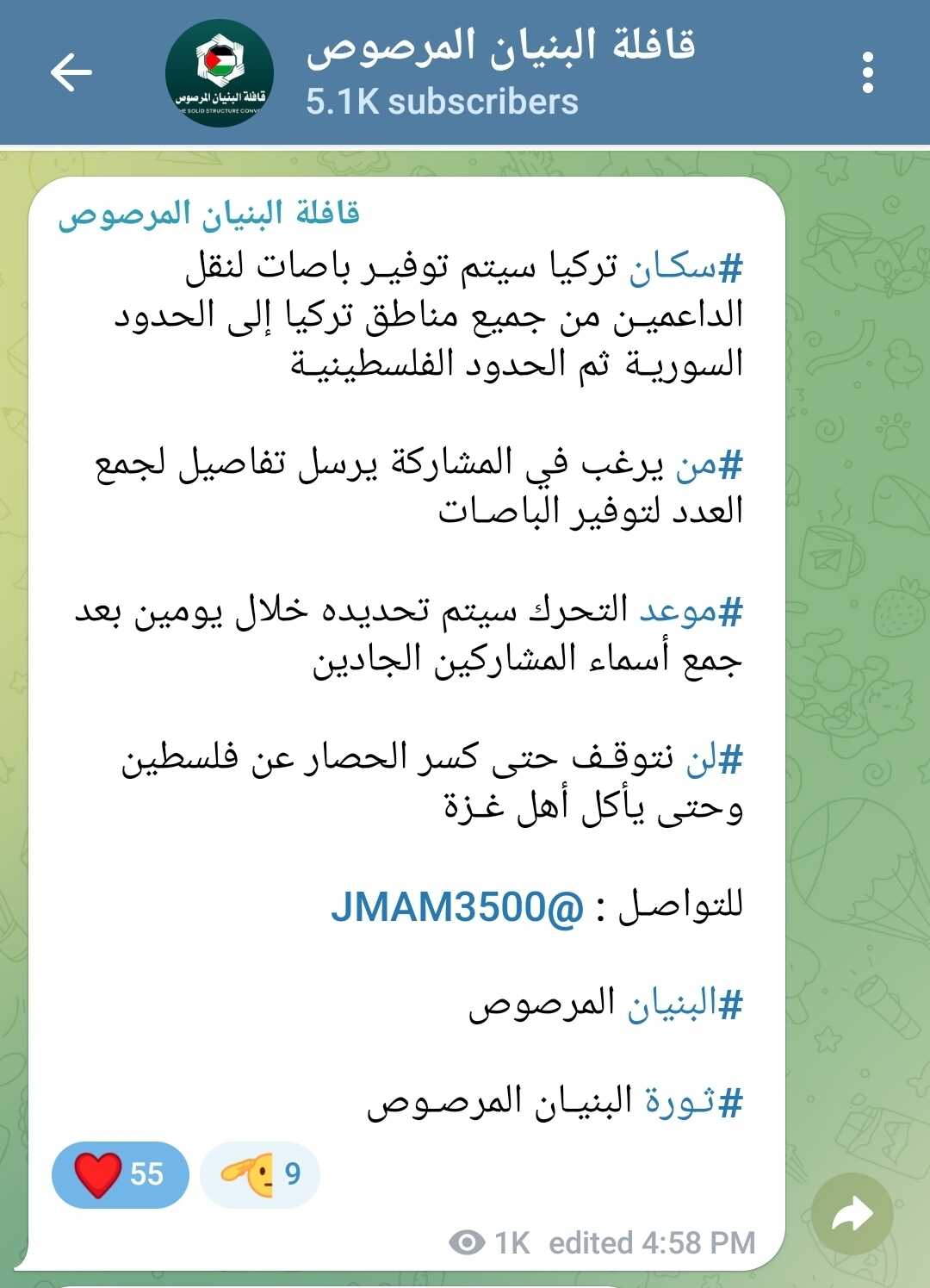The width and height of the screenshot is (930, 1288).
Task: Open the #ثورة hashtag
Action: pyautogui.click(x=694, y=1102)
